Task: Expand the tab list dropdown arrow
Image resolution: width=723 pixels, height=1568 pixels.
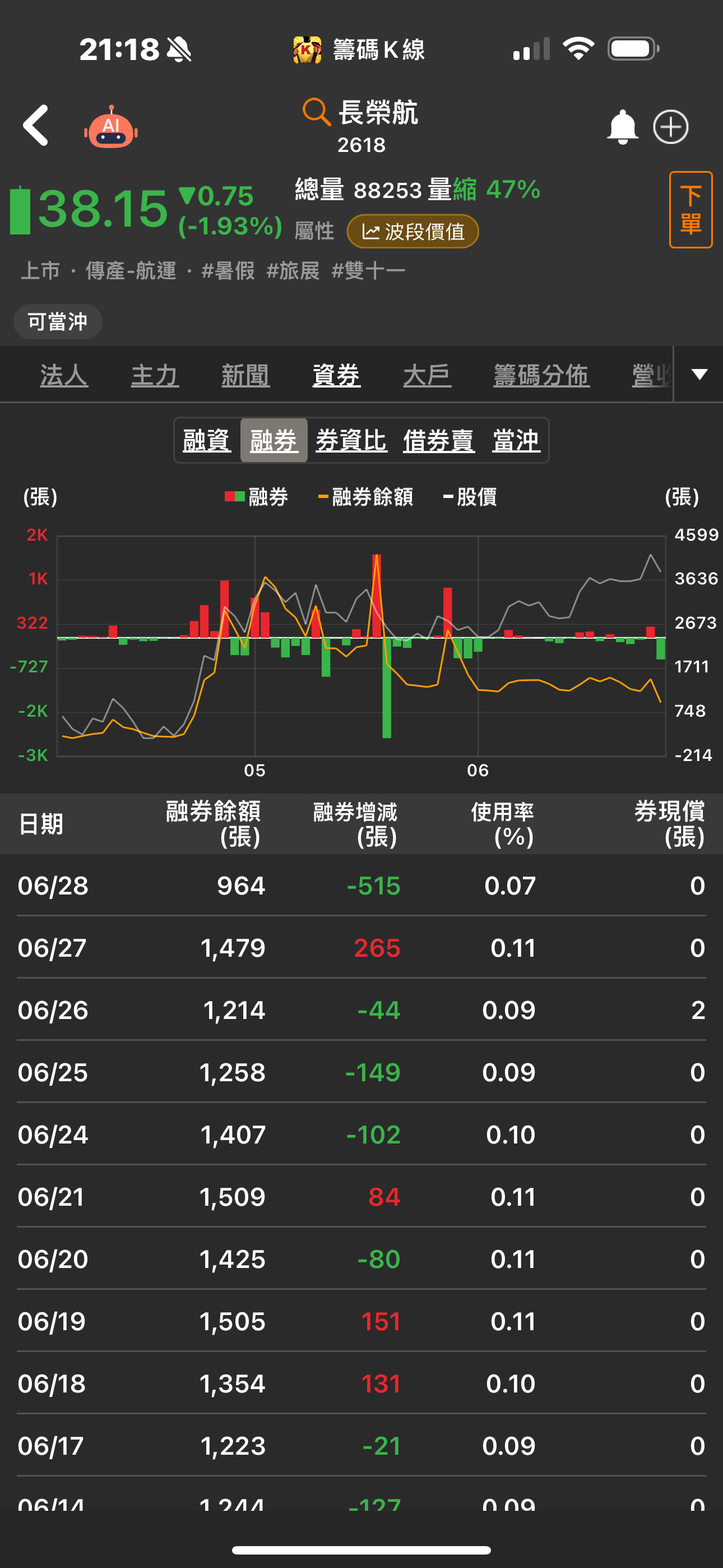Action: (x=699, y=375)
